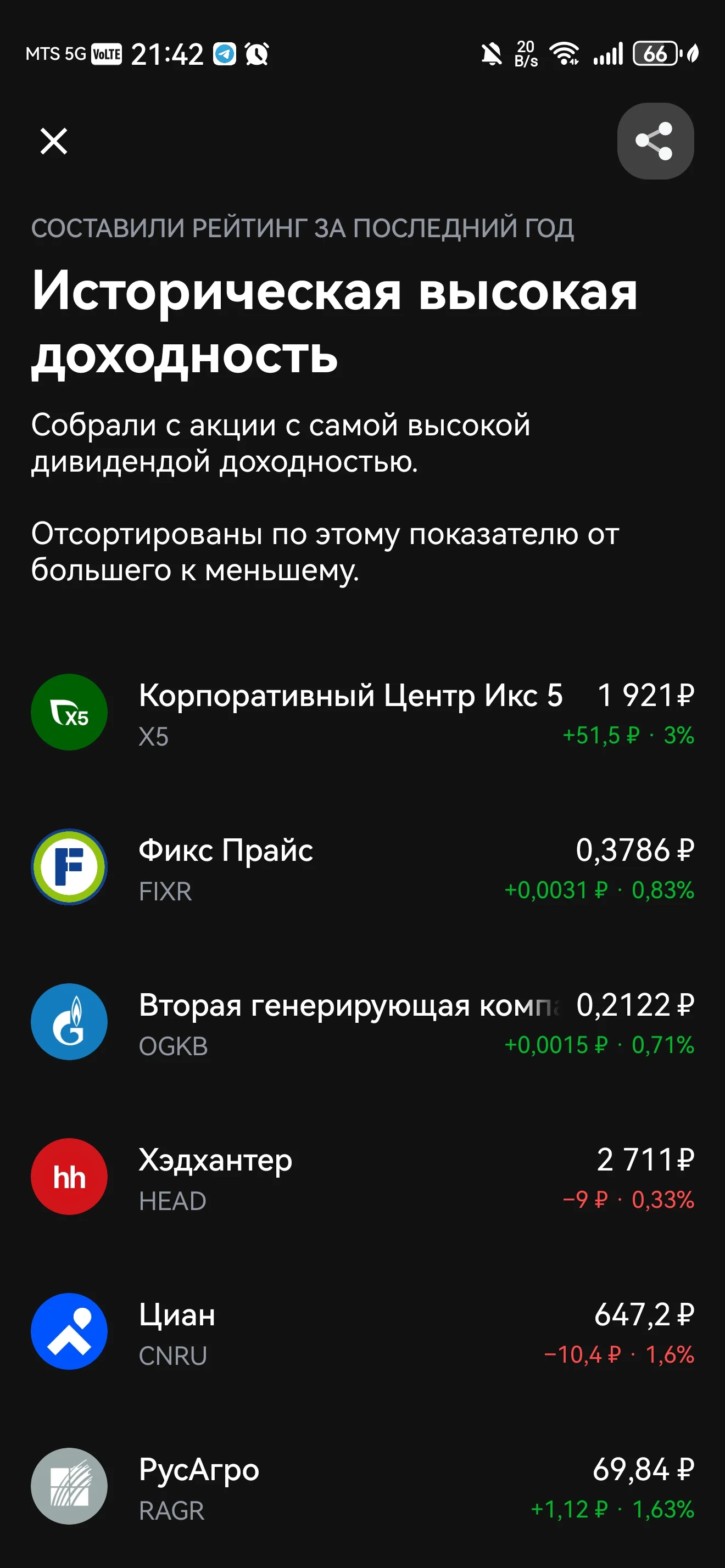The image size is (725, 1568).
Task: Close the dividend rating screen
Action: [54, 141]
